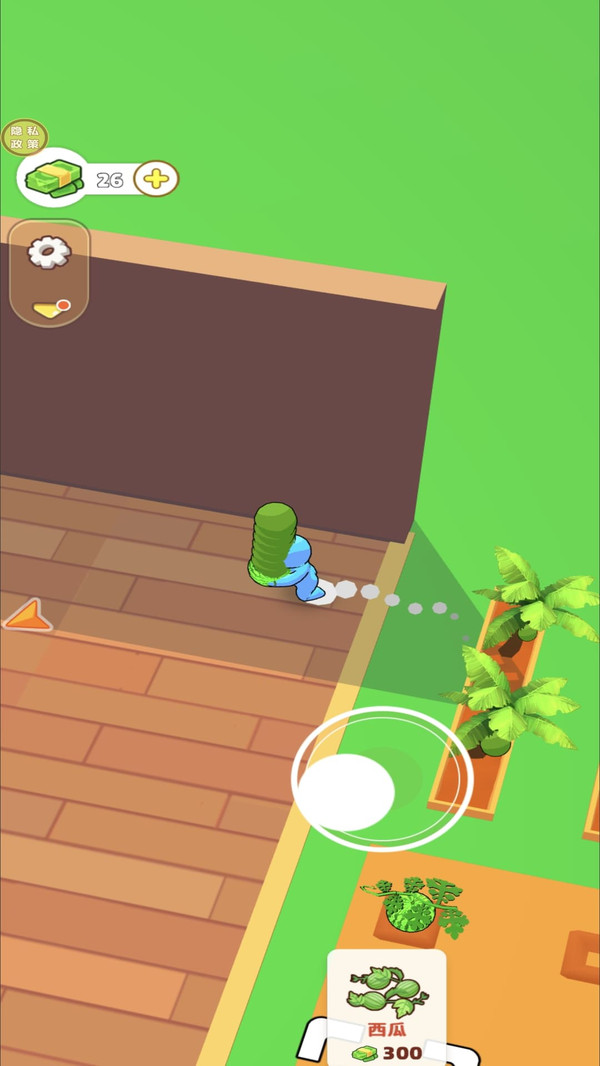Tap the virtual joystick knob
This screenshot has width=600, height=1066.
tap(346, 792)
